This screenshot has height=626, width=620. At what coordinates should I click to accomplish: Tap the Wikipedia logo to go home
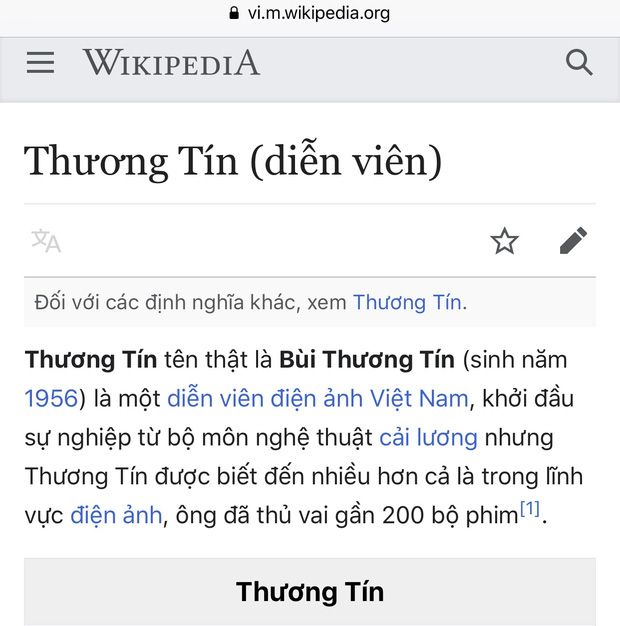pos(171,63)
